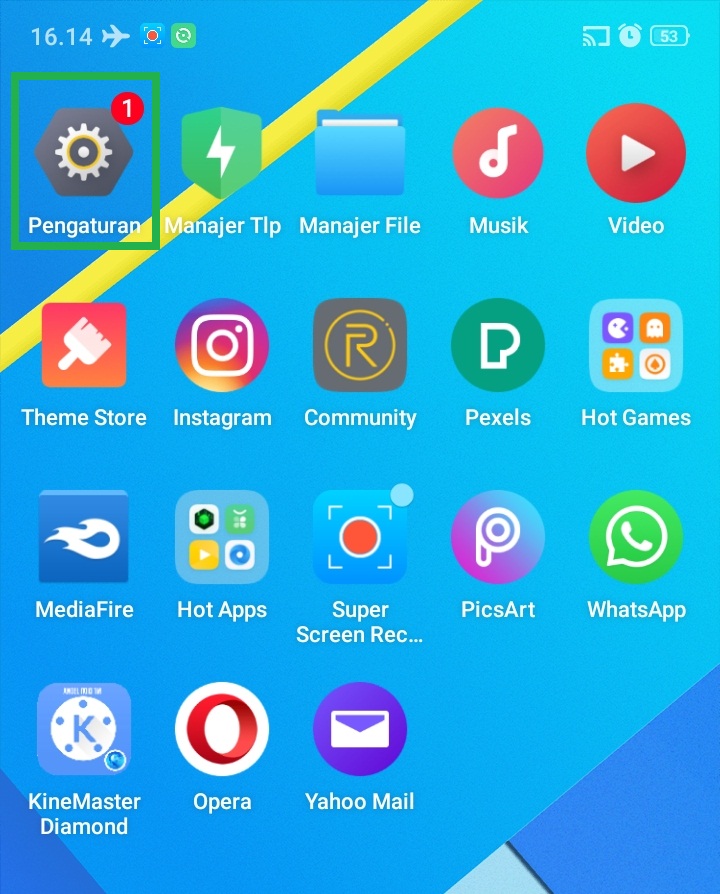Open the Hot Games folder
This screenshot has height=894, width=720.
point(636,345)
